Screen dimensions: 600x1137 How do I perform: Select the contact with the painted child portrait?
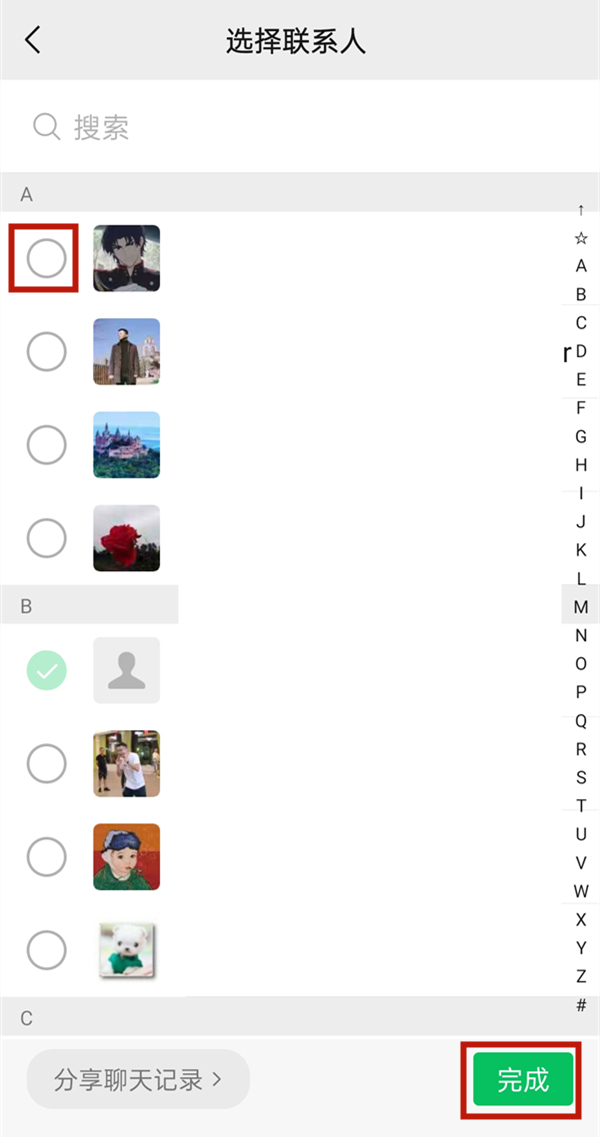(46, 857)
